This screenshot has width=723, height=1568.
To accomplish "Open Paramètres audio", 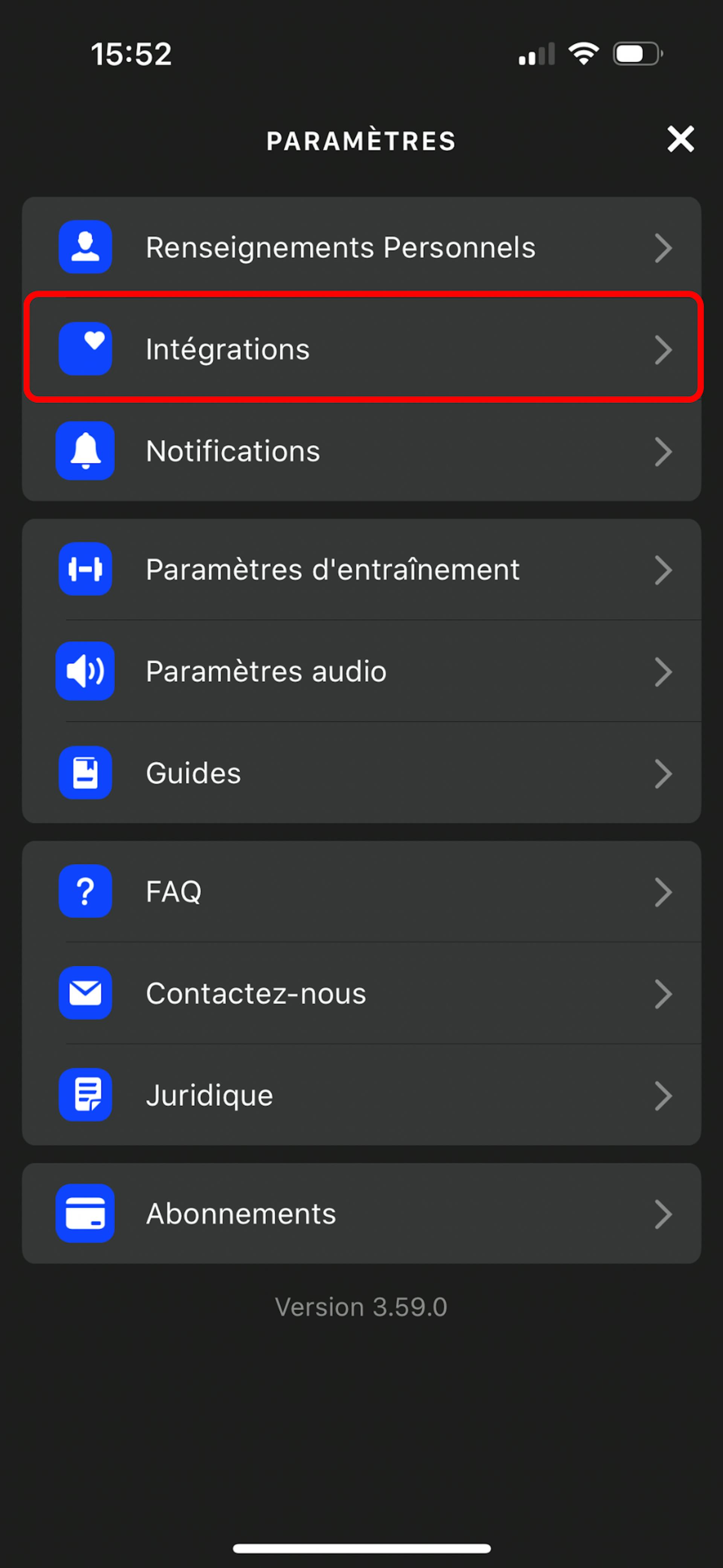I will point(361,671).
